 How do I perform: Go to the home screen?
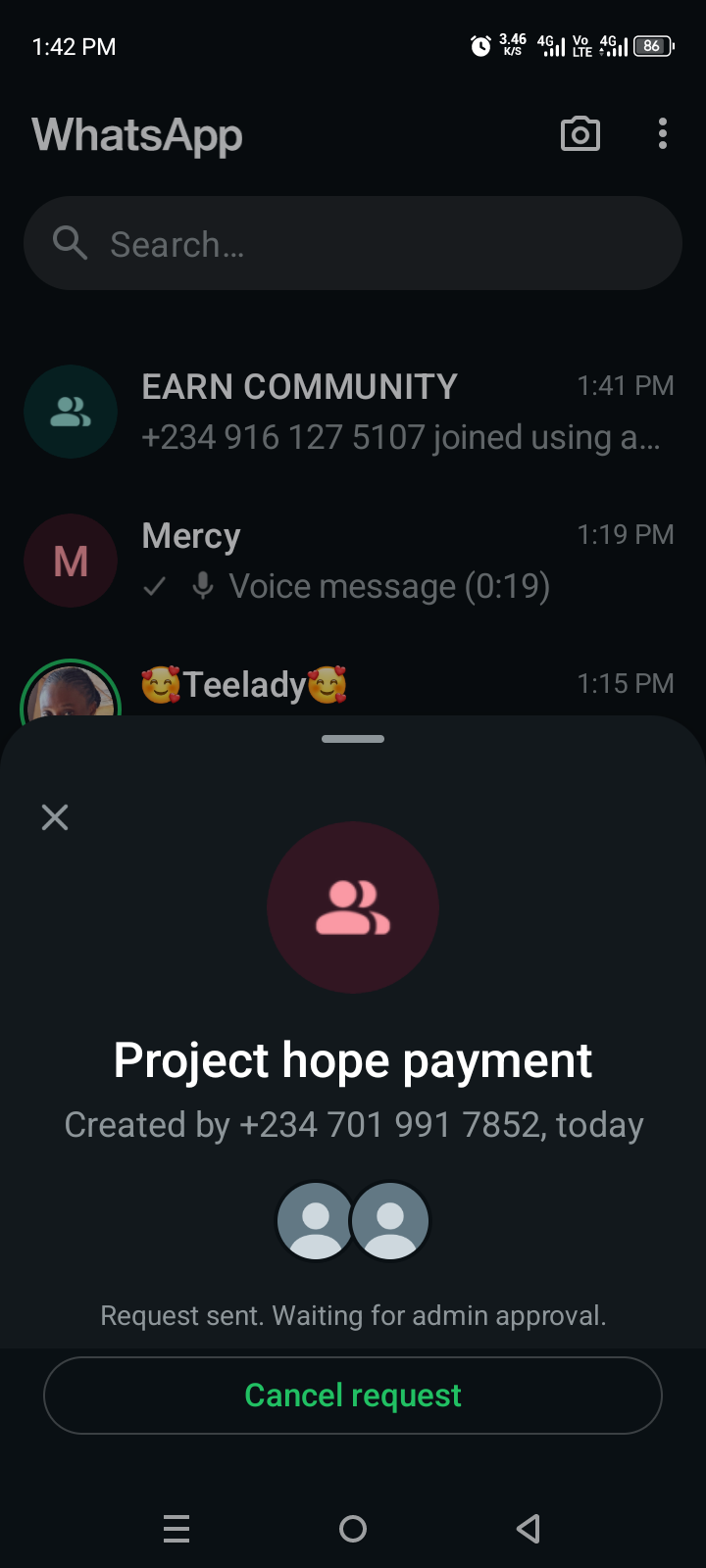click(353, 1528)
